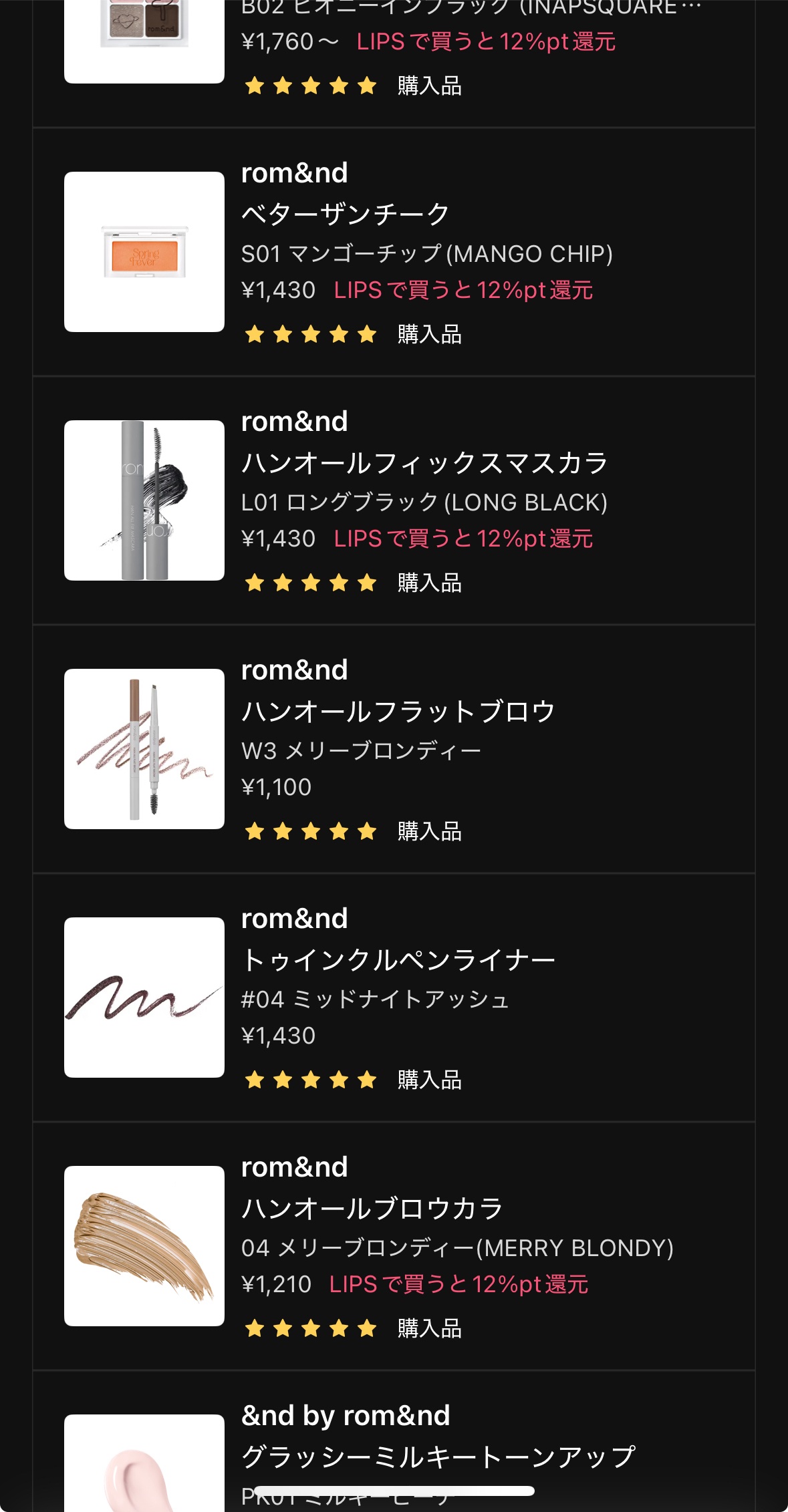The height and width of the screenshot is (1512, 788).
Task: Tap the star rating for ハンオールフィックスマスカラ
Action: click(x=311, y=583)
